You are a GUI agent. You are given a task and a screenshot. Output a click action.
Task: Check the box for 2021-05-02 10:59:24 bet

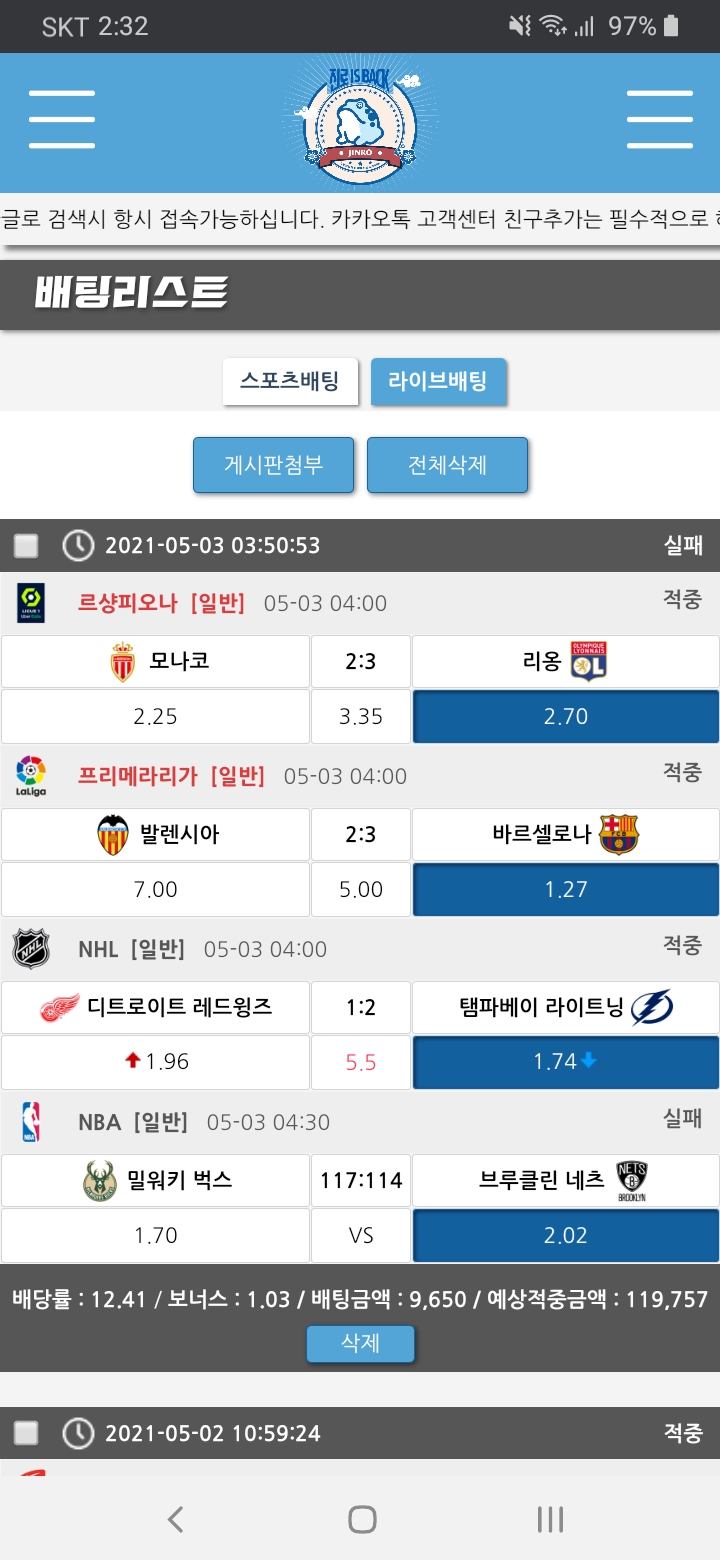coord(26,1434)
